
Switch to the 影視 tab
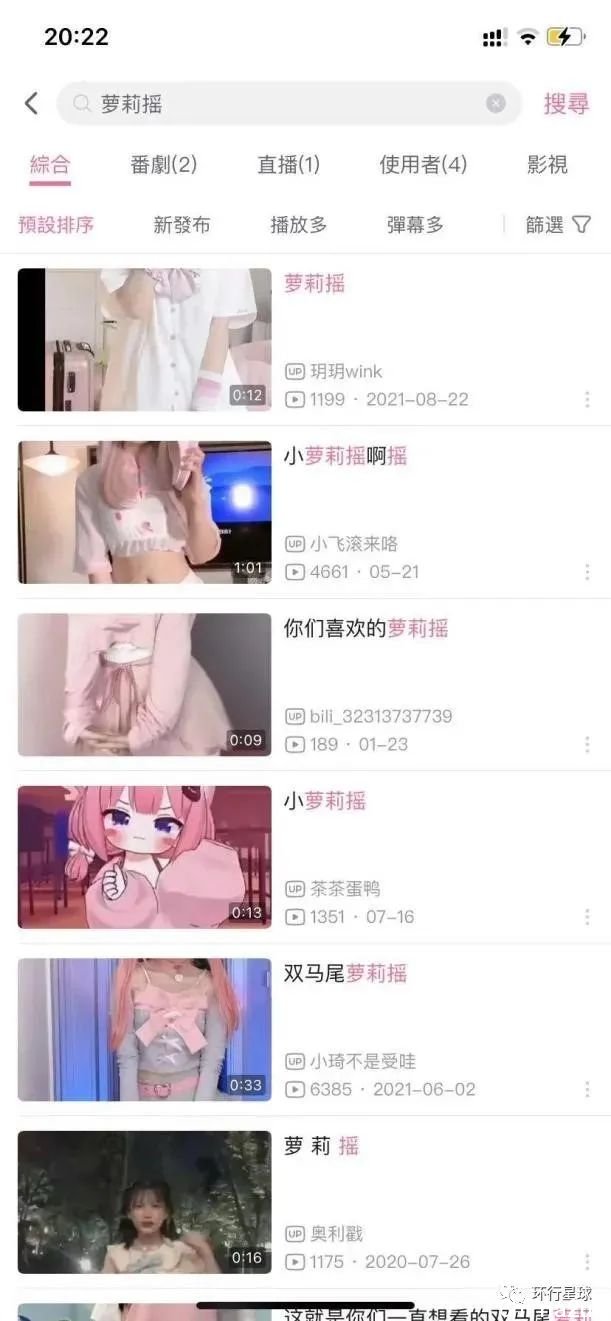547,165
